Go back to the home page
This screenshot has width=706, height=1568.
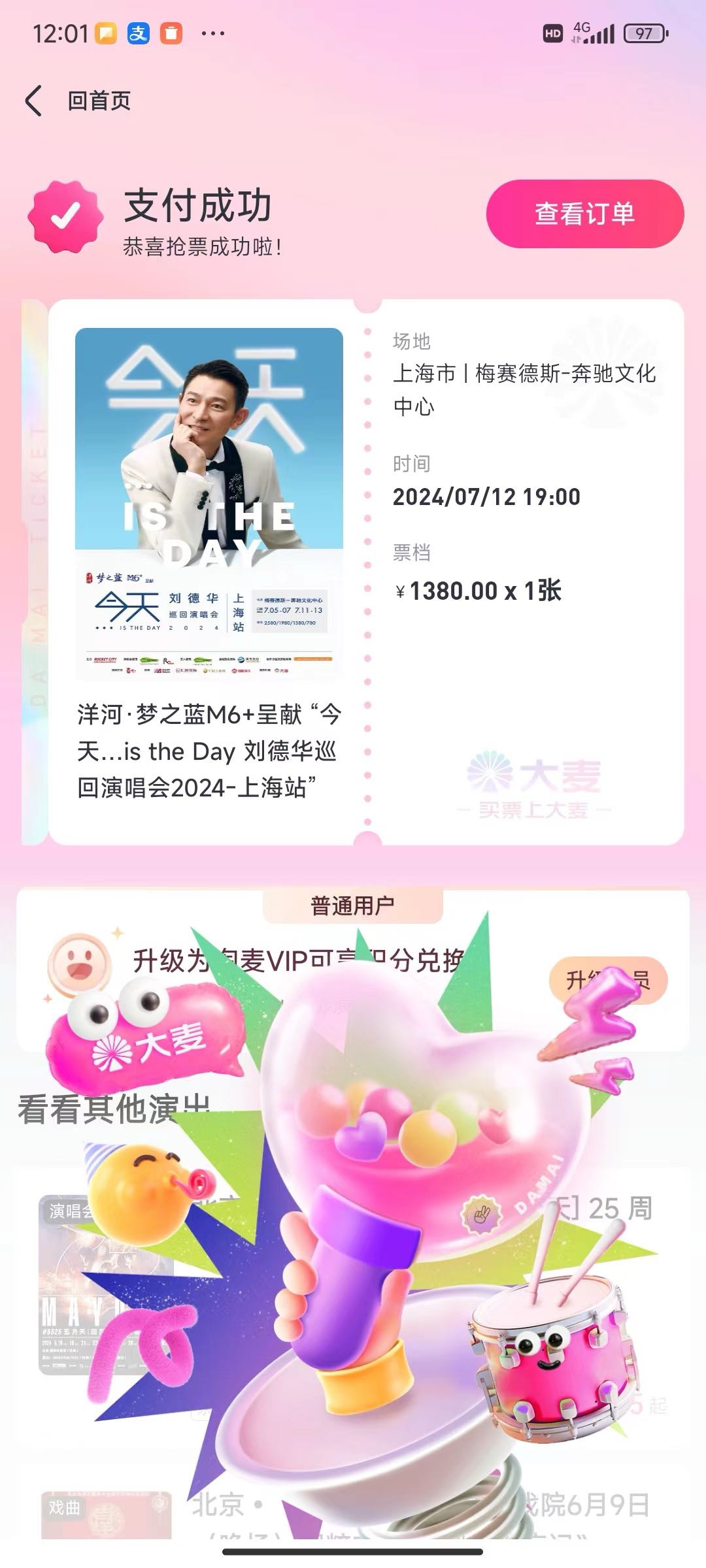[78, 101]
